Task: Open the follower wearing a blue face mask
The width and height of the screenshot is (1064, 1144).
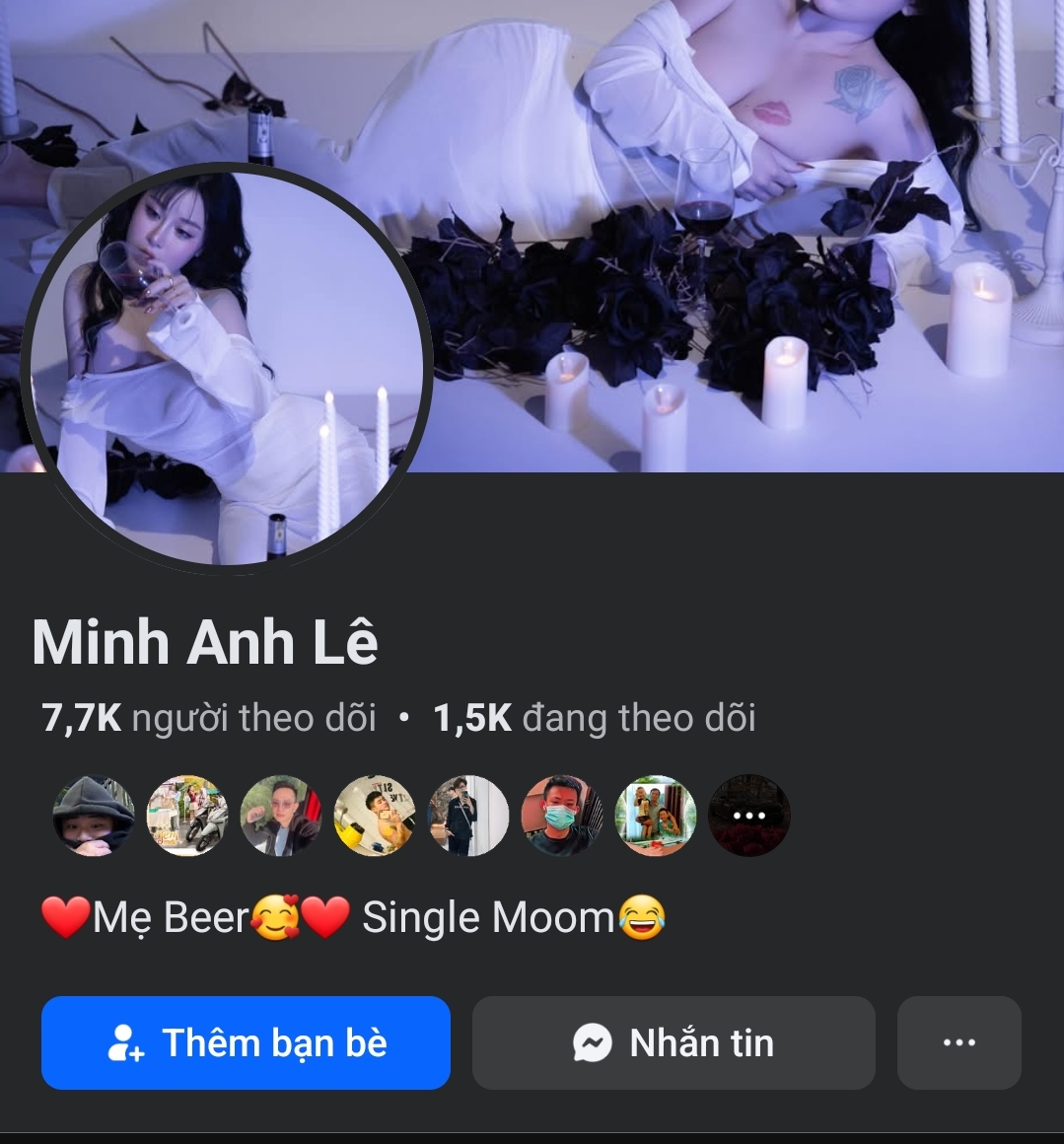Action: (561, 816)
